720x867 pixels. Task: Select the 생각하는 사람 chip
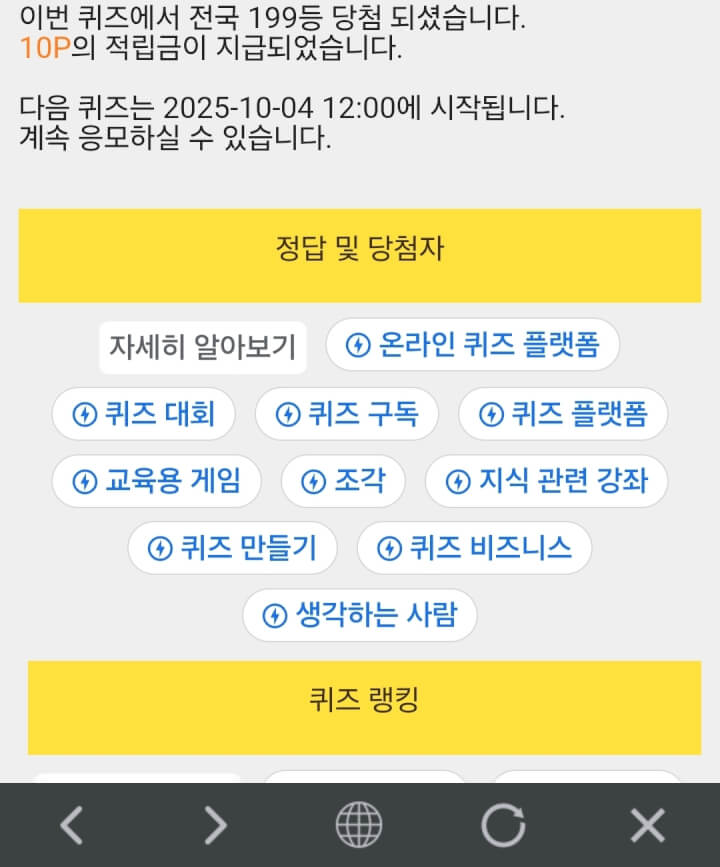[359, 615]
